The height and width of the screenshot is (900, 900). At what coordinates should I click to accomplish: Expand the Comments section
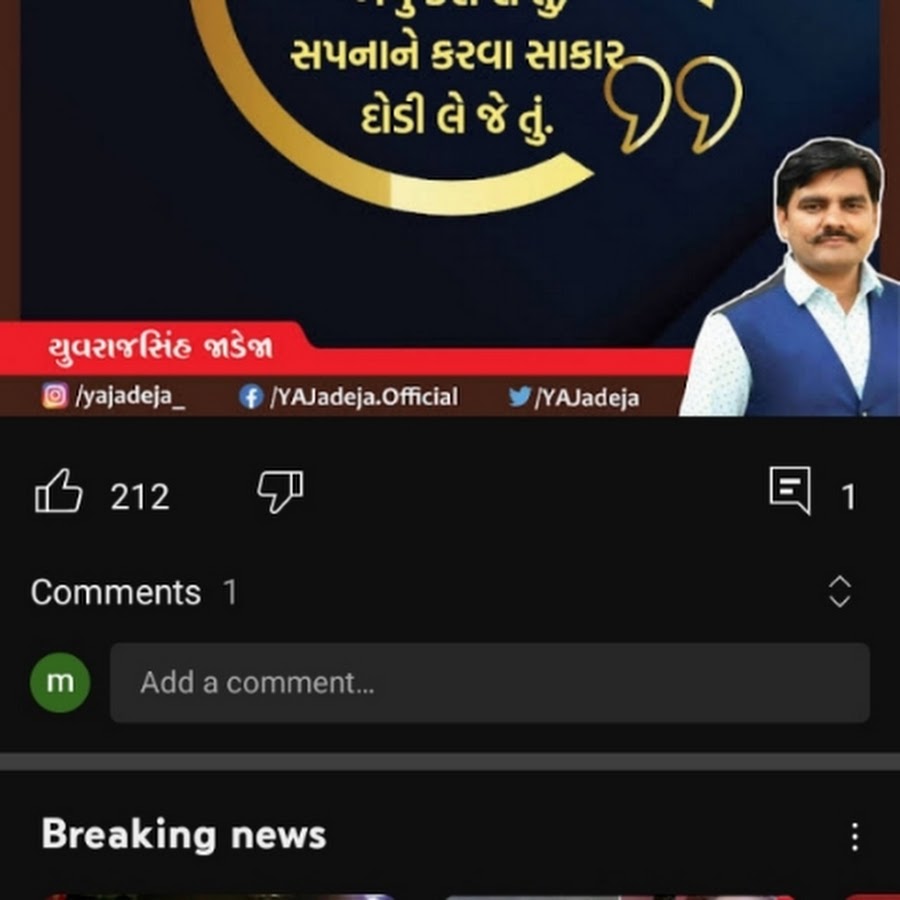(x=840, y=592)
